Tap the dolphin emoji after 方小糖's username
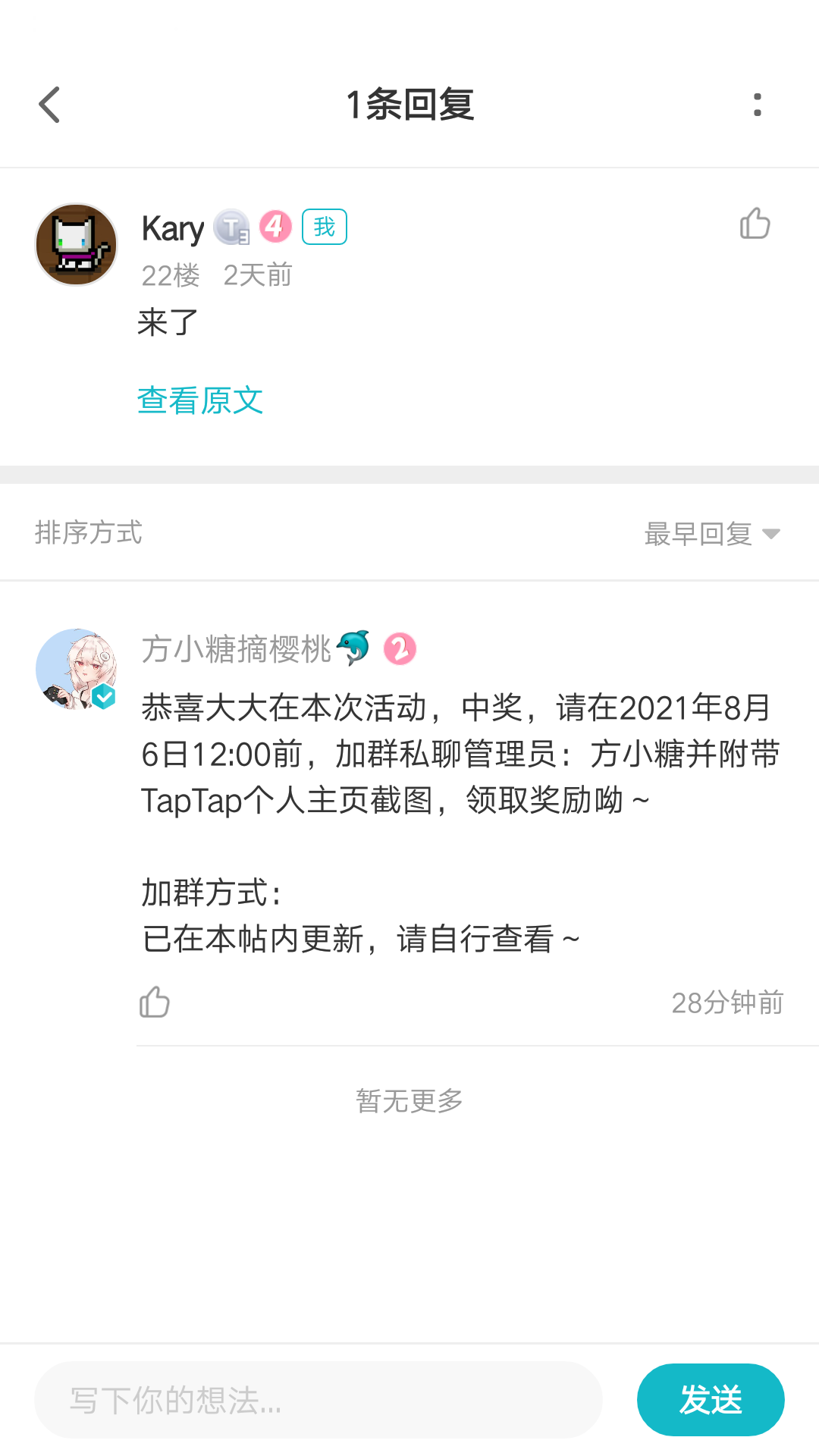Screen dimensions: 819x1456 click(x=355, y=647)
